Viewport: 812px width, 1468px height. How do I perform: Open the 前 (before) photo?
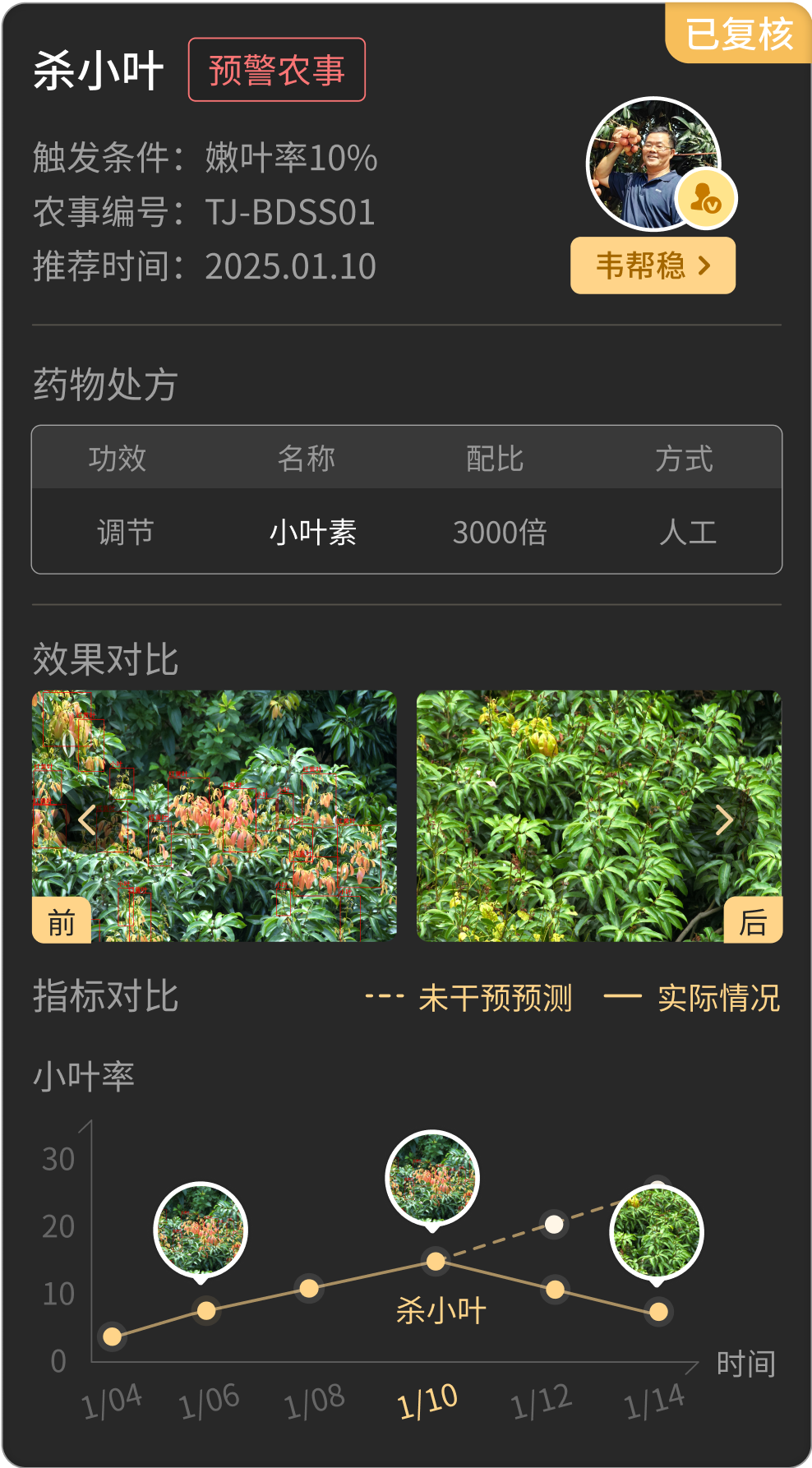[x=214, y=815]
